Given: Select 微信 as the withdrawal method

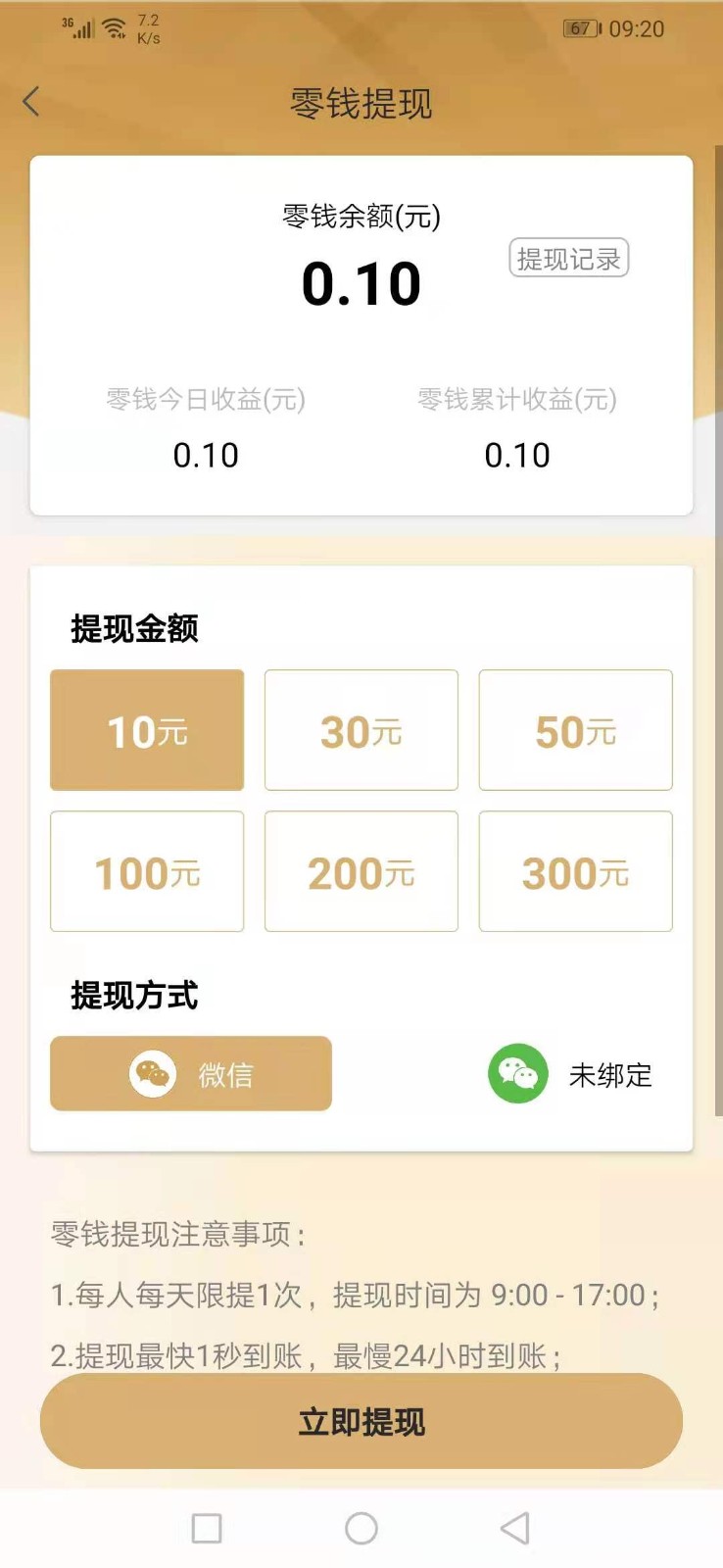Looking at the screenshot, I should (191, 1074).
